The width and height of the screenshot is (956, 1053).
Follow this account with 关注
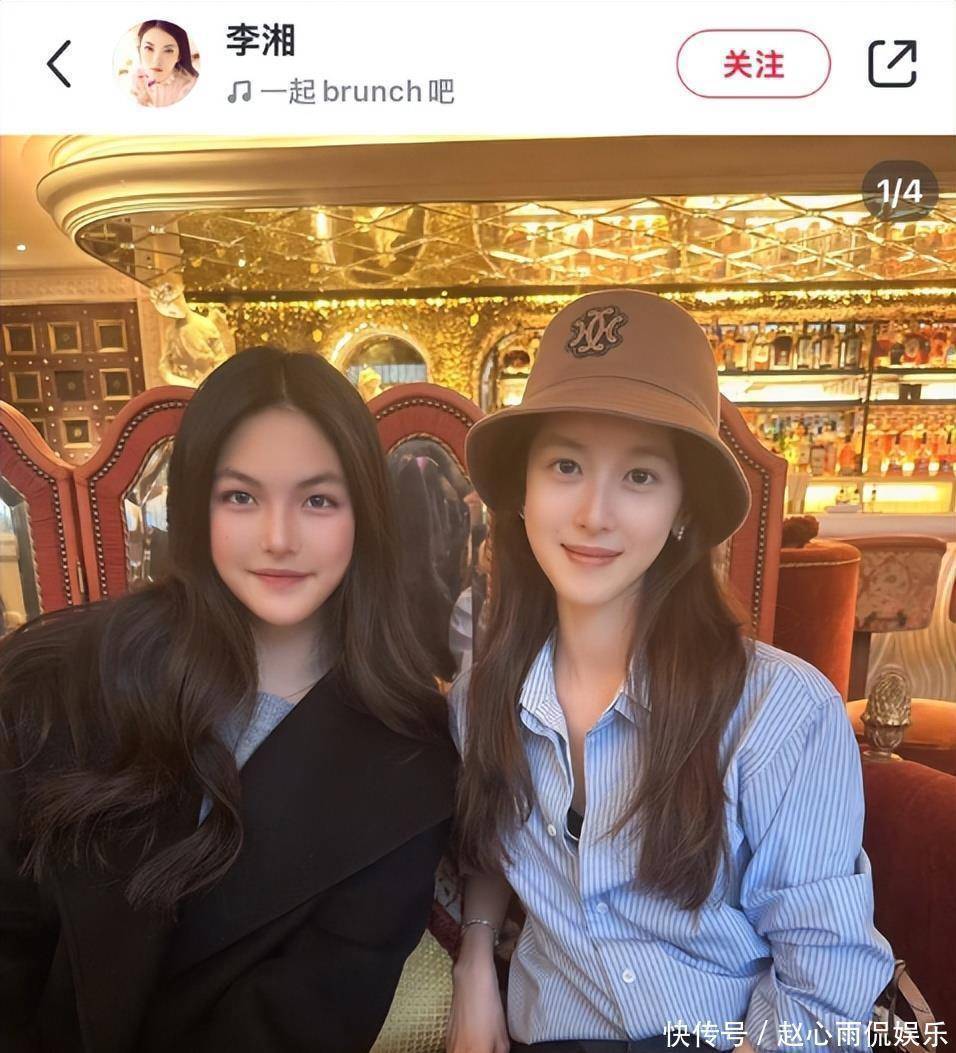pyautogui.click(x=753, y=64)
